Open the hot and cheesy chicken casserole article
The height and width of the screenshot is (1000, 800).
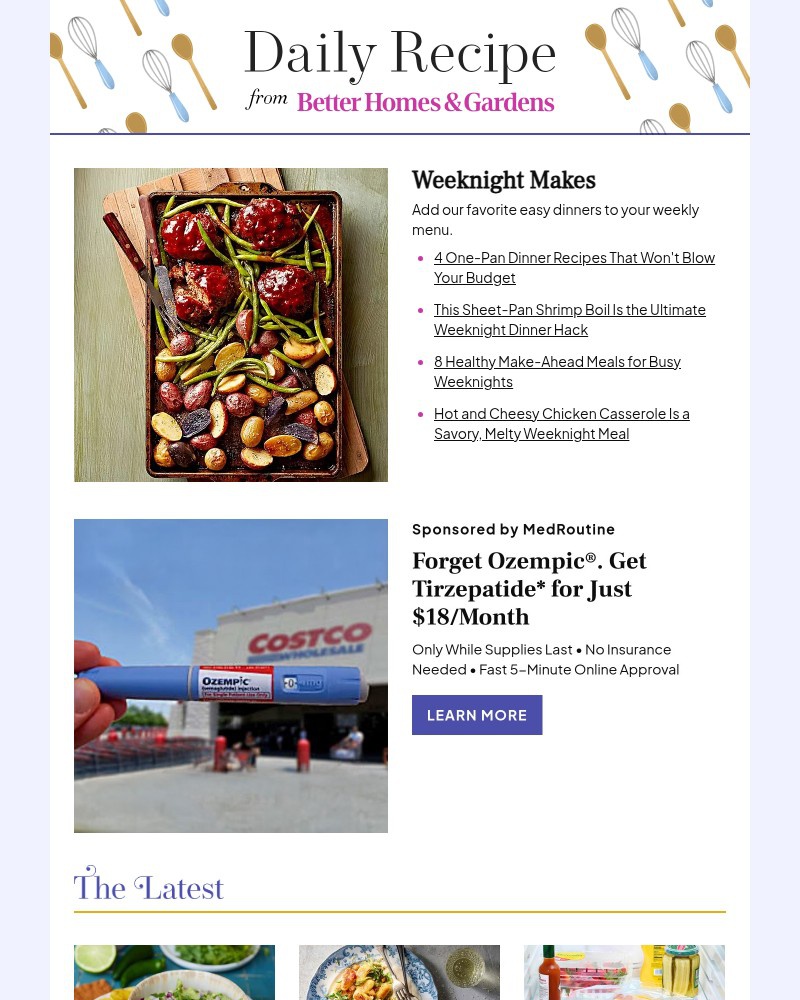click(561, 423)
